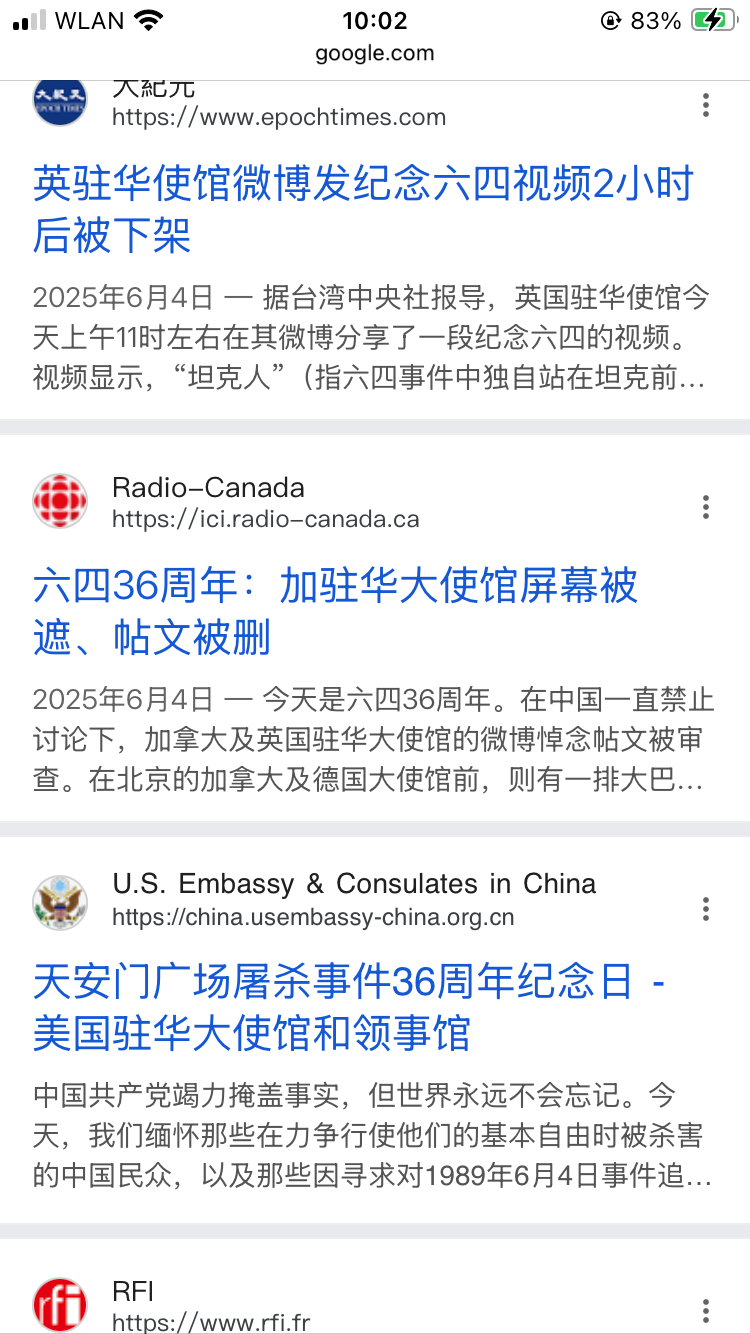
Task: Tap the google.com address bar
Action: coord(375,53)
